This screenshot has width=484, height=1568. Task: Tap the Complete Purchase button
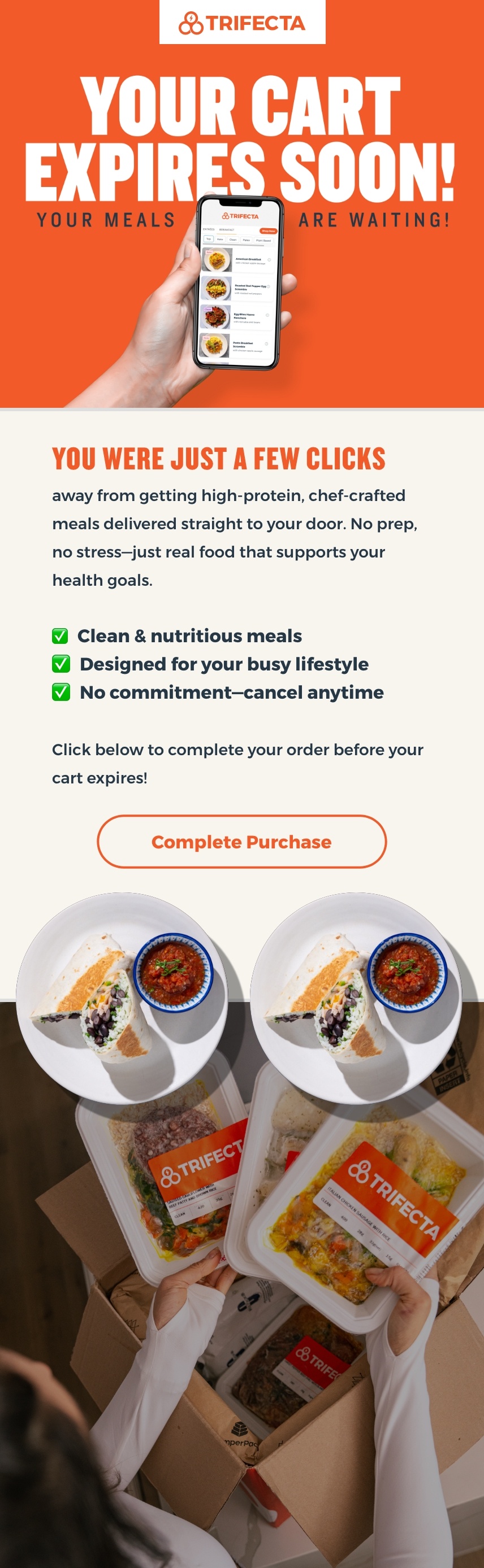[241, 842]
